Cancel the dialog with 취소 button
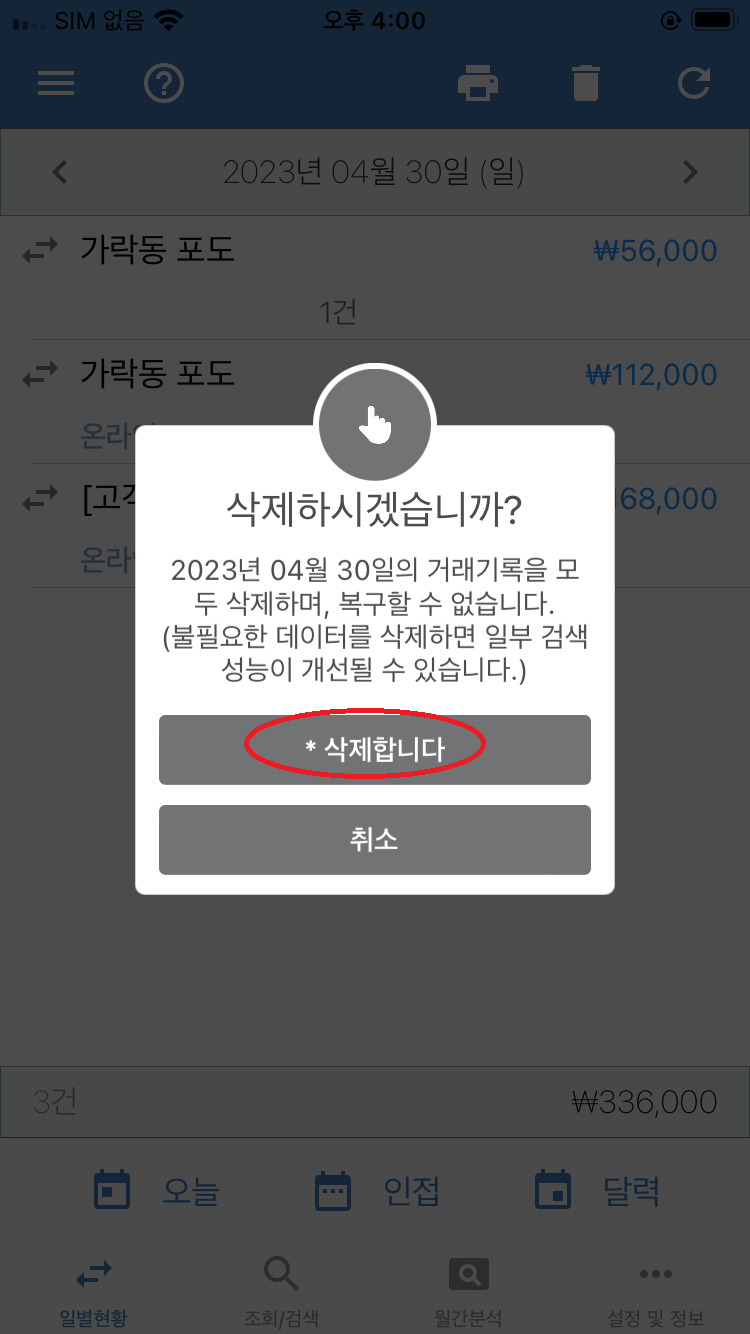The width and height of the screenshot is (750, 1334). click(374, 839)
